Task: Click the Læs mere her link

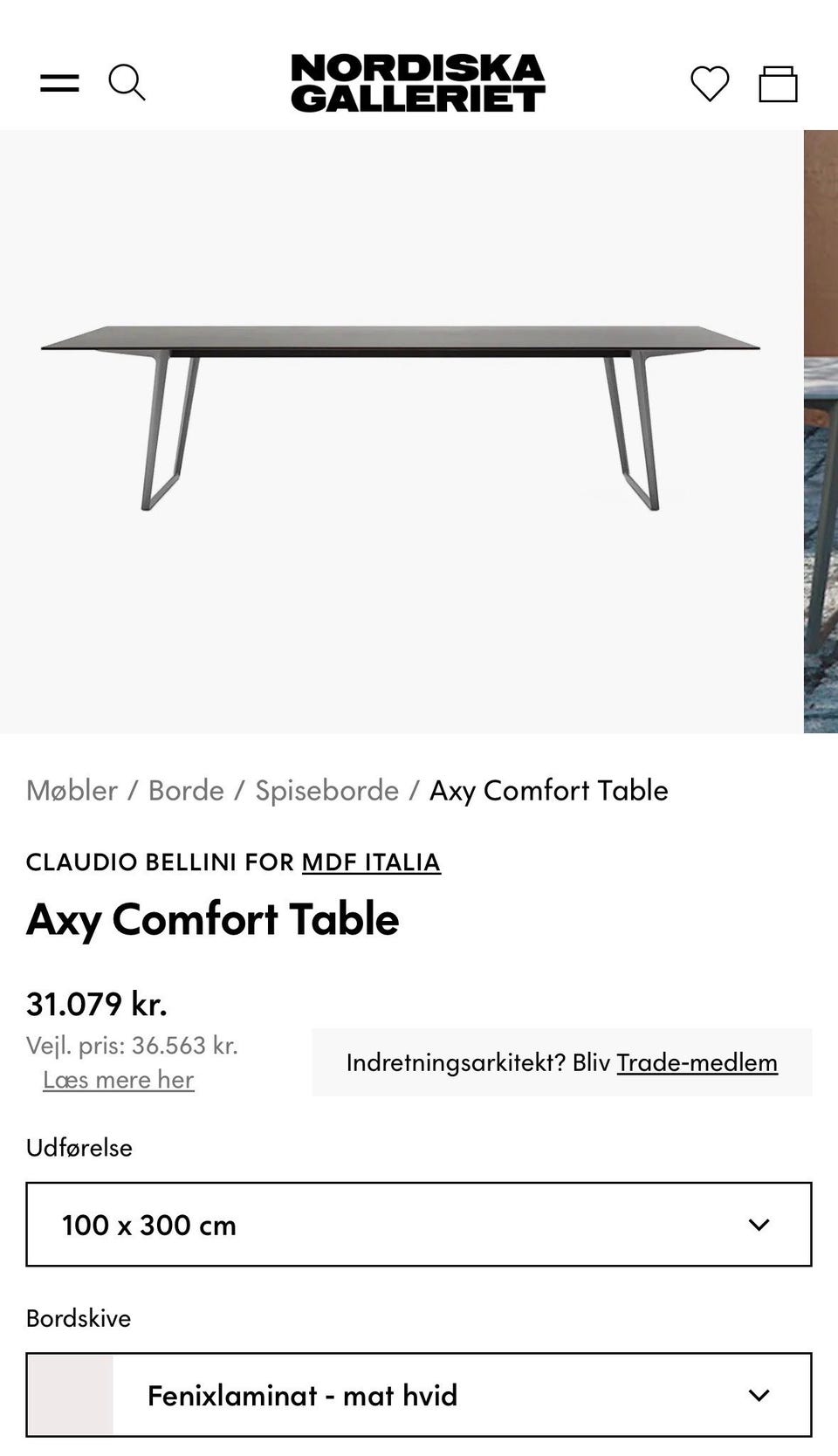Action: click(x=118, y=1080)
